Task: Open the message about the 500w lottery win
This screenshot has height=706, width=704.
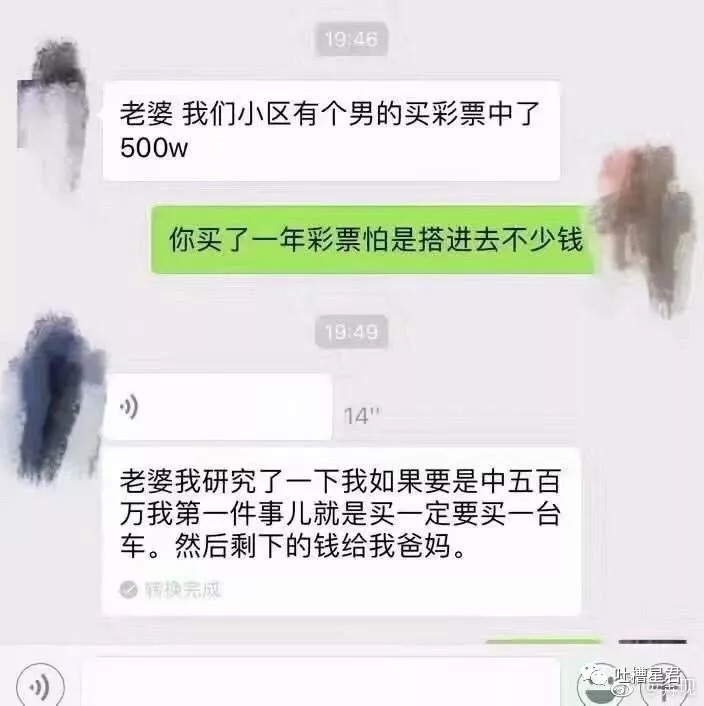Action: (331, 130)
